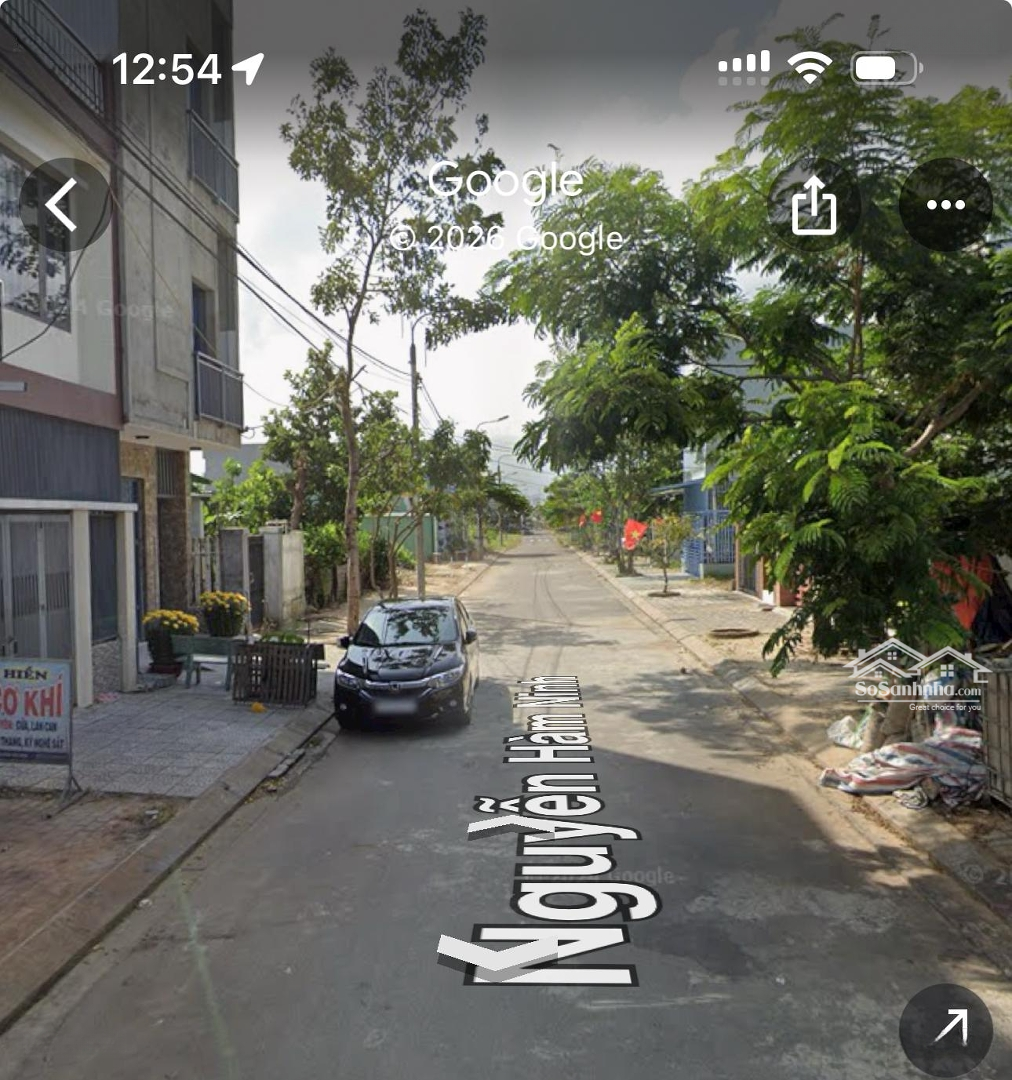The image size is (1012, 1080).
Task: Tap the expand arrow button
Action: coord(945,1029)
